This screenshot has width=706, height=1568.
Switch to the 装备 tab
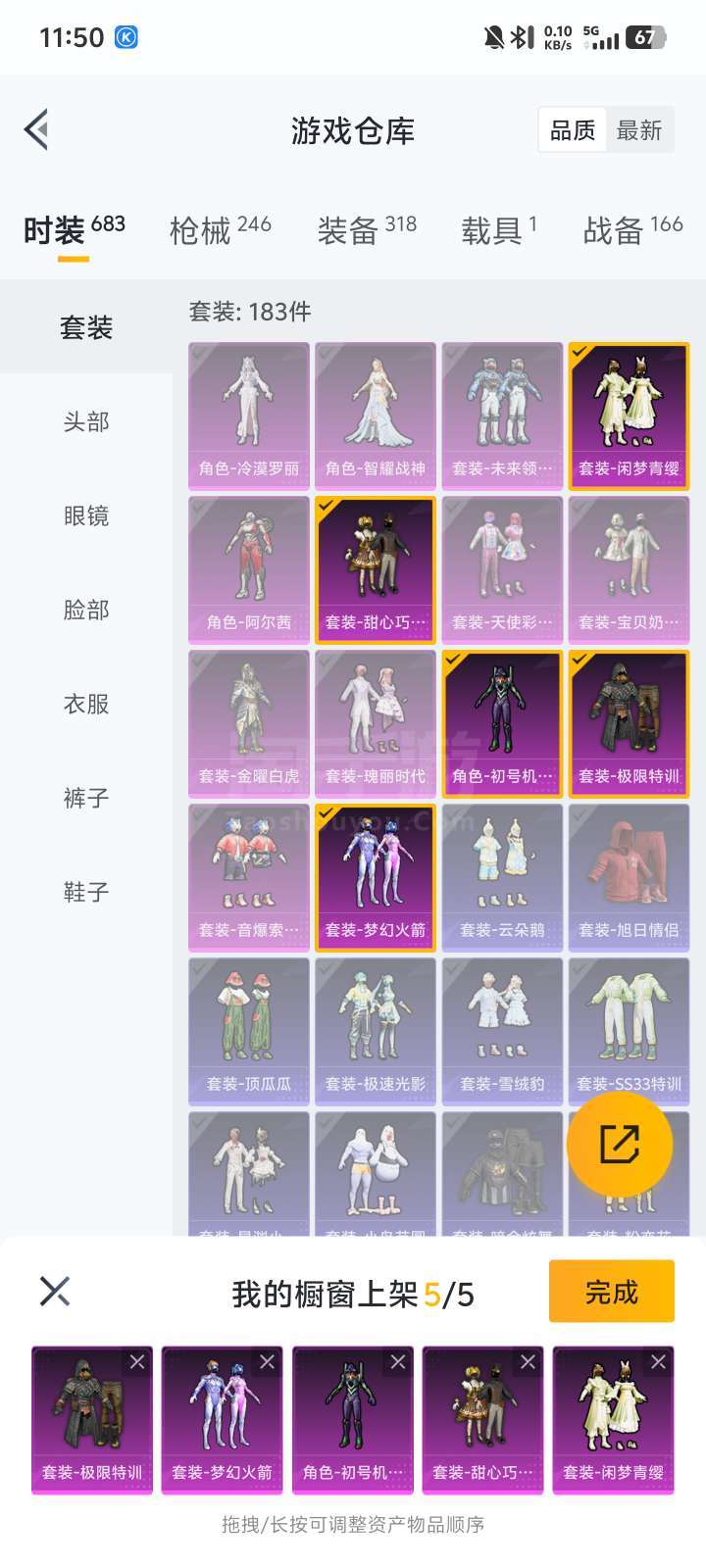click(367, 230)
